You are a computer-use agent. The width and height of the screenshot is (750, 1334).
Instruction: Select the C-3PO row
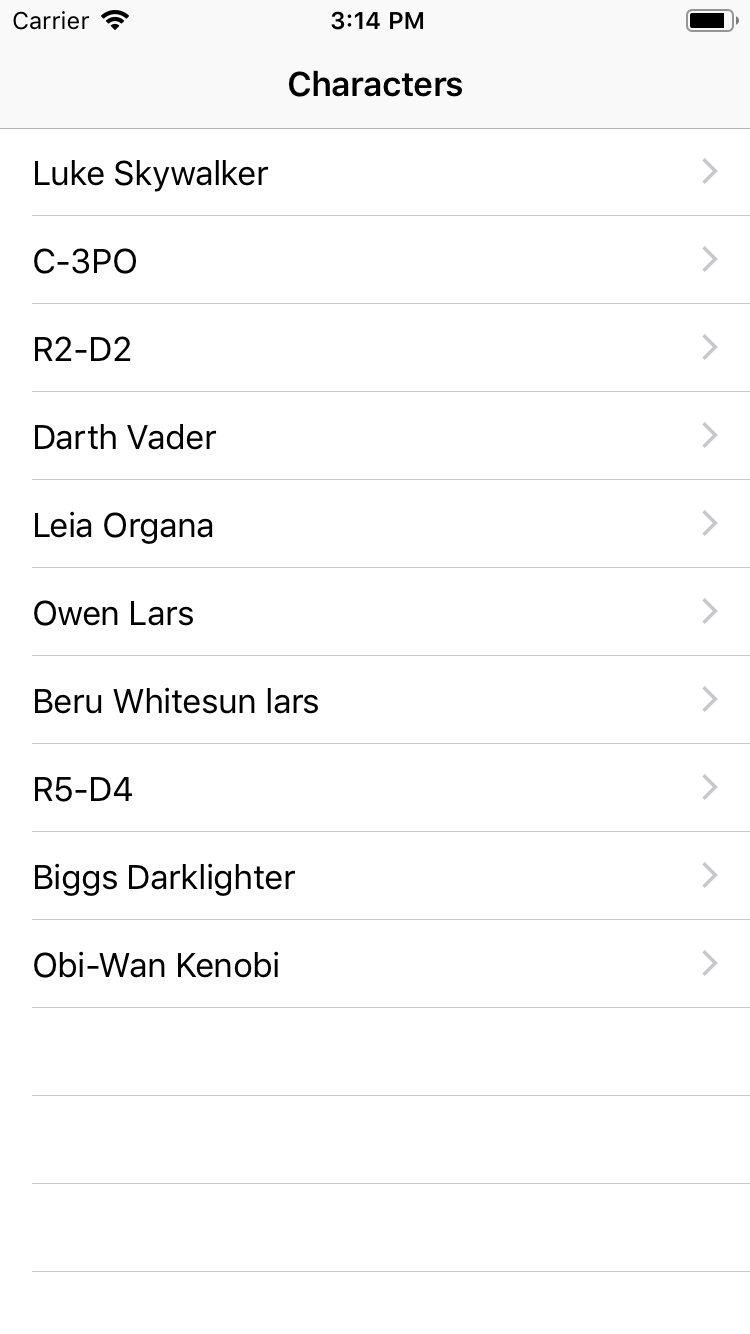(x=375, y=260)
